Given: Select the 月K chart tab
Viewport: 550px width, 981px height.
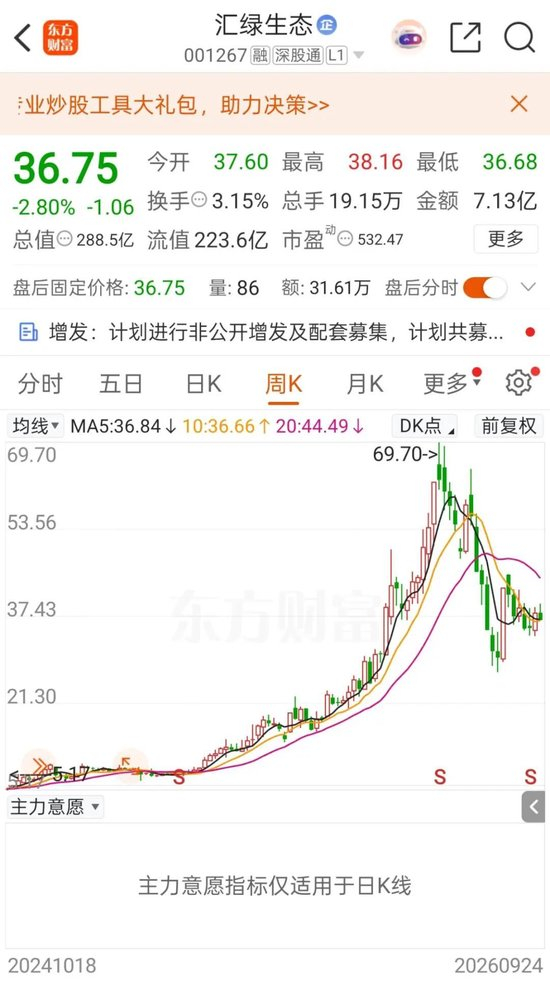Looking at the screenshot, I should click(365, 384).
